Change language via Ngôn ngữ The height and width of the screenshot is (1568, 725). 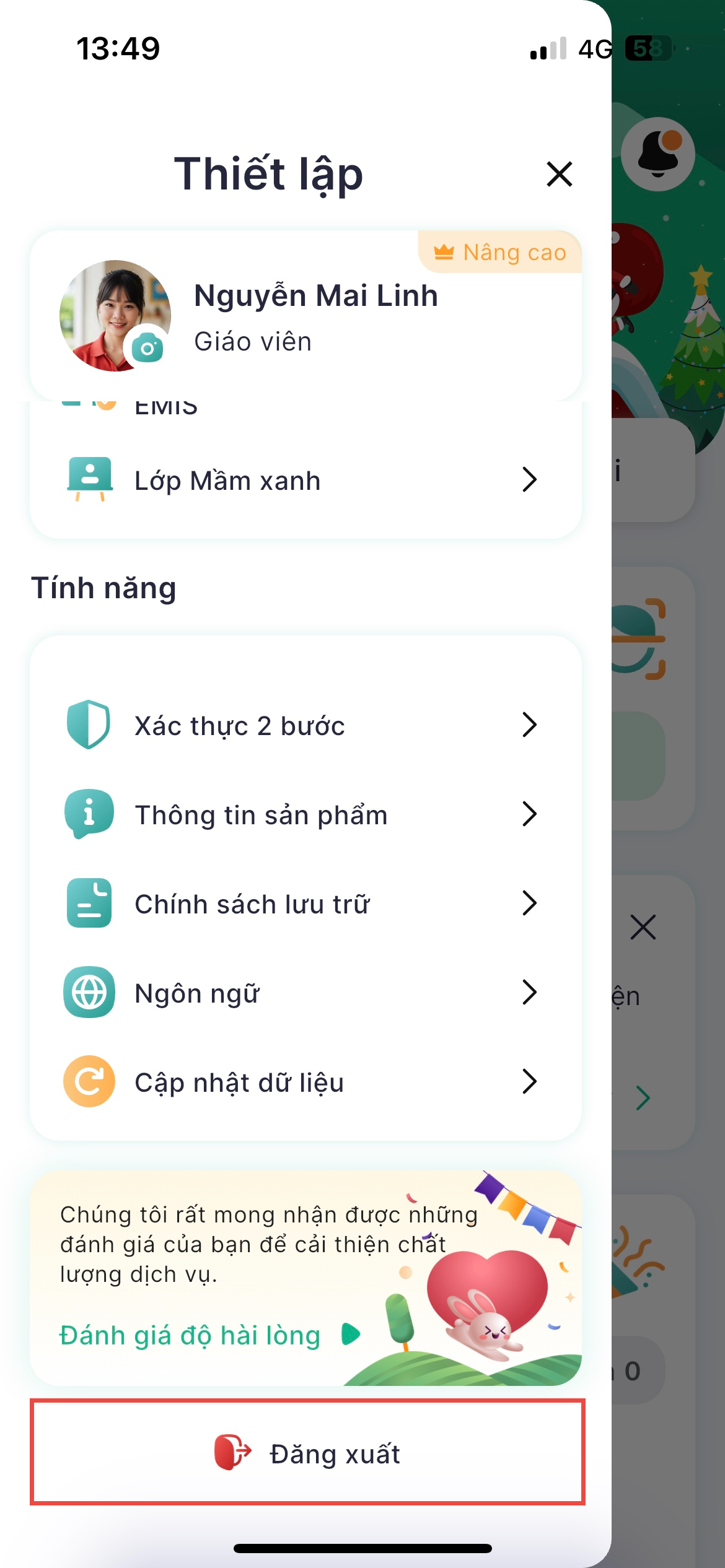point(305,993)
